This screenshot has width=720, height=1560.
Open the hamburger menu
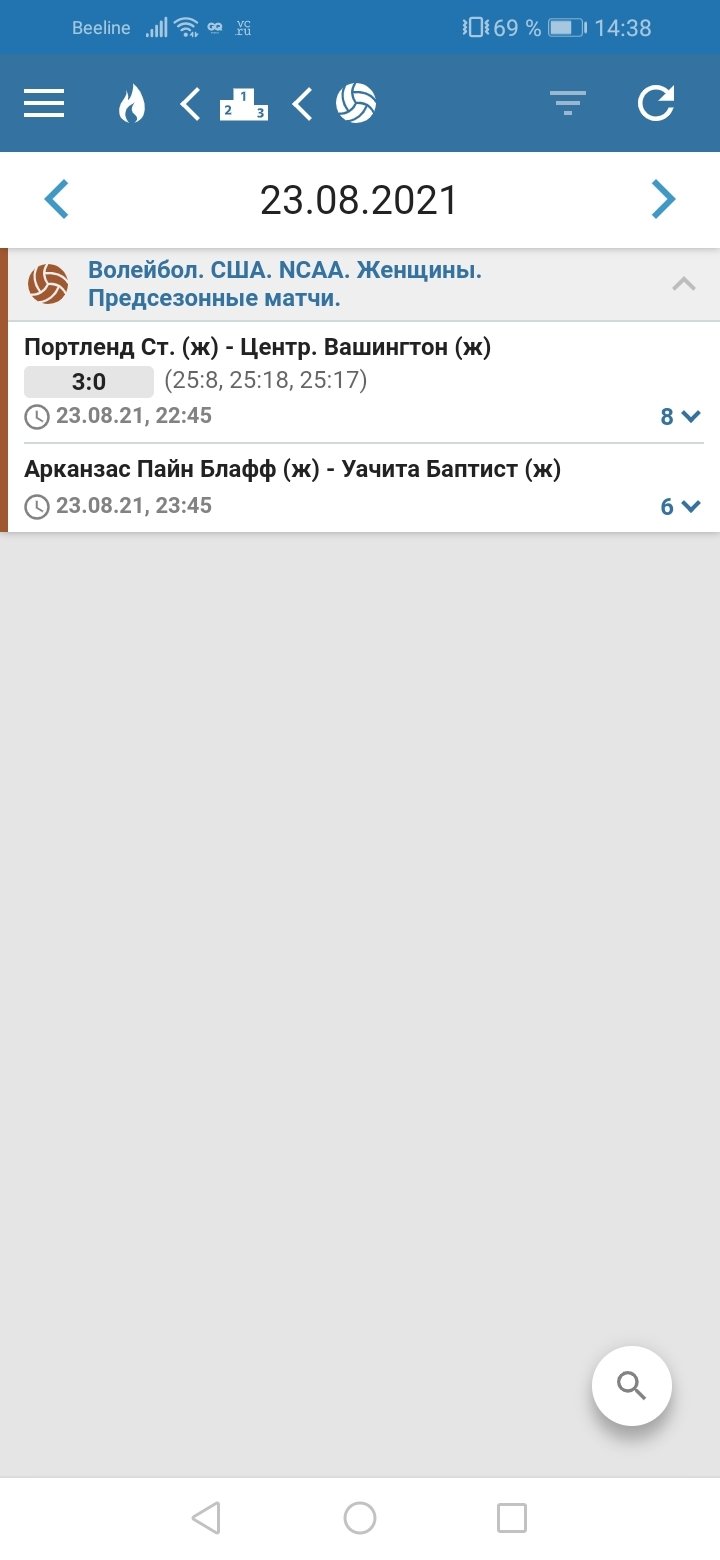(44, 103)
